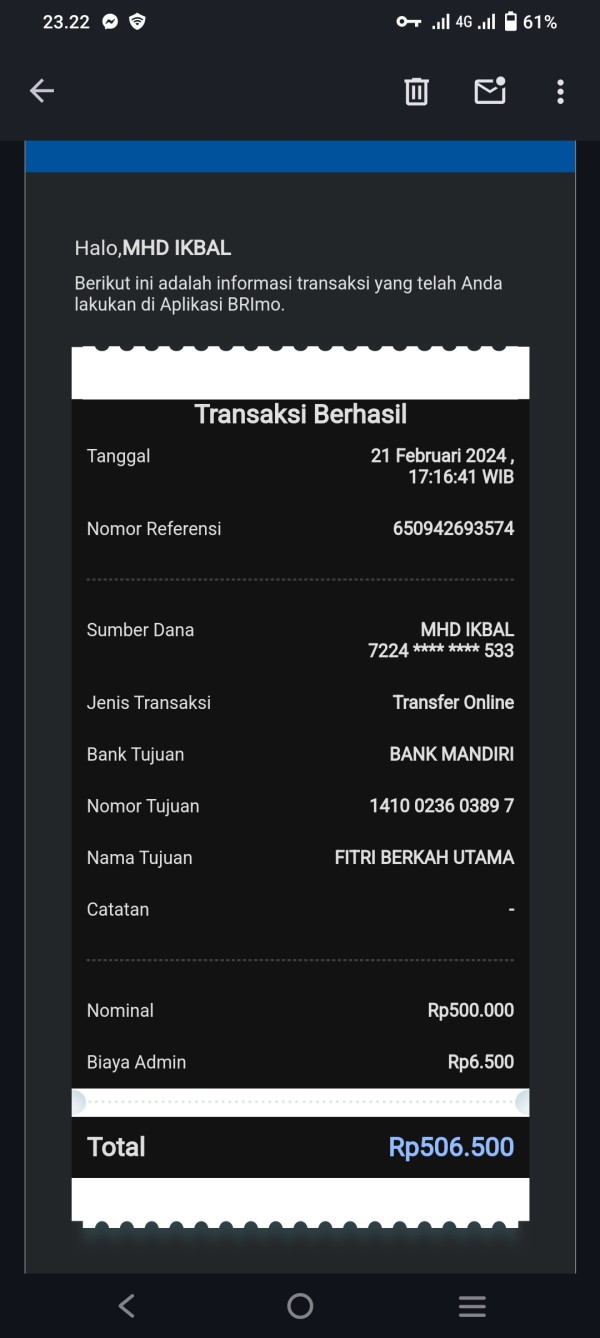Open the recent apps button
600x1338 pixels.
(472, 1305)
